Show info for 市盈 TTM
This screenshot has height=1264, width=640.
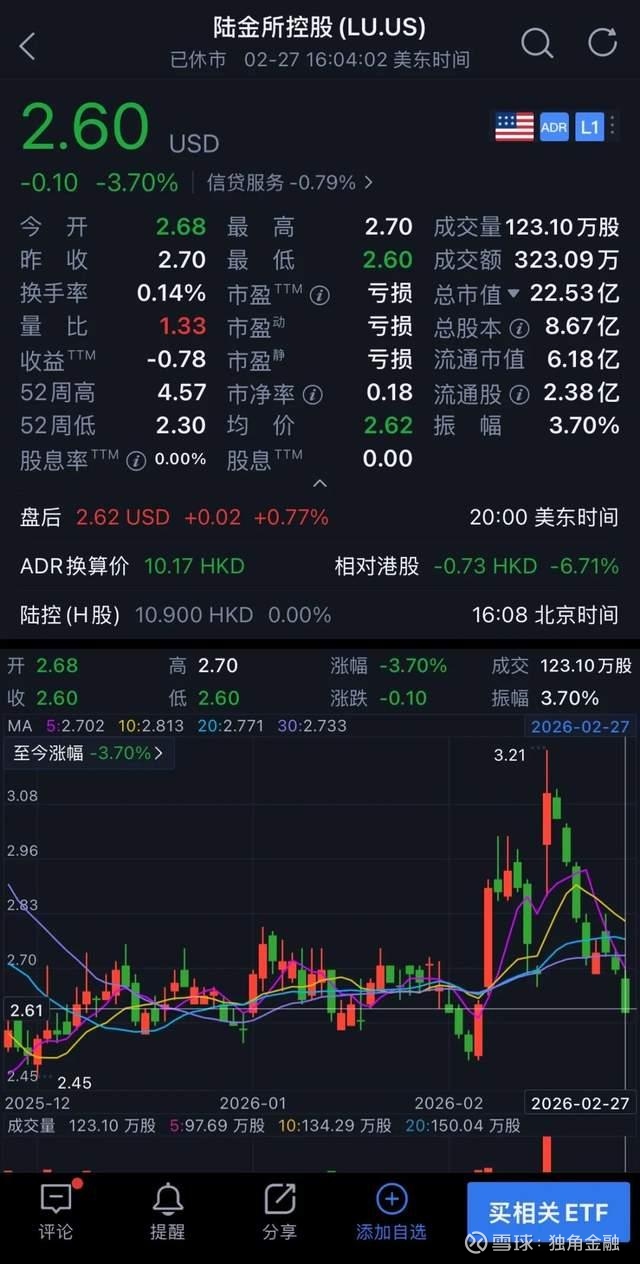tap(320, 295)
